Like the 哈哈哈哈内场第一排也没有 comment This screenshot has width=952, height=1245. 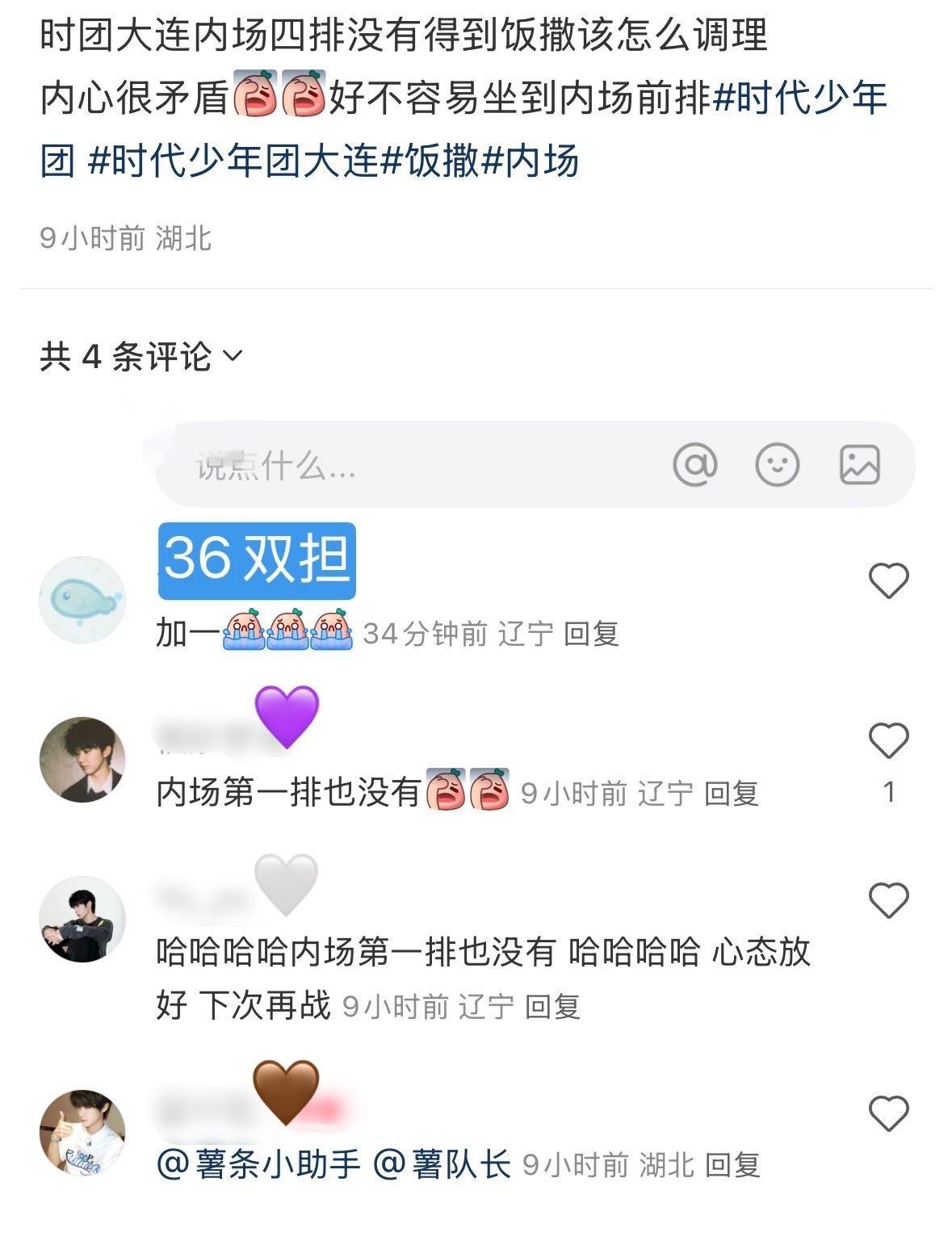tap(888, 900)
